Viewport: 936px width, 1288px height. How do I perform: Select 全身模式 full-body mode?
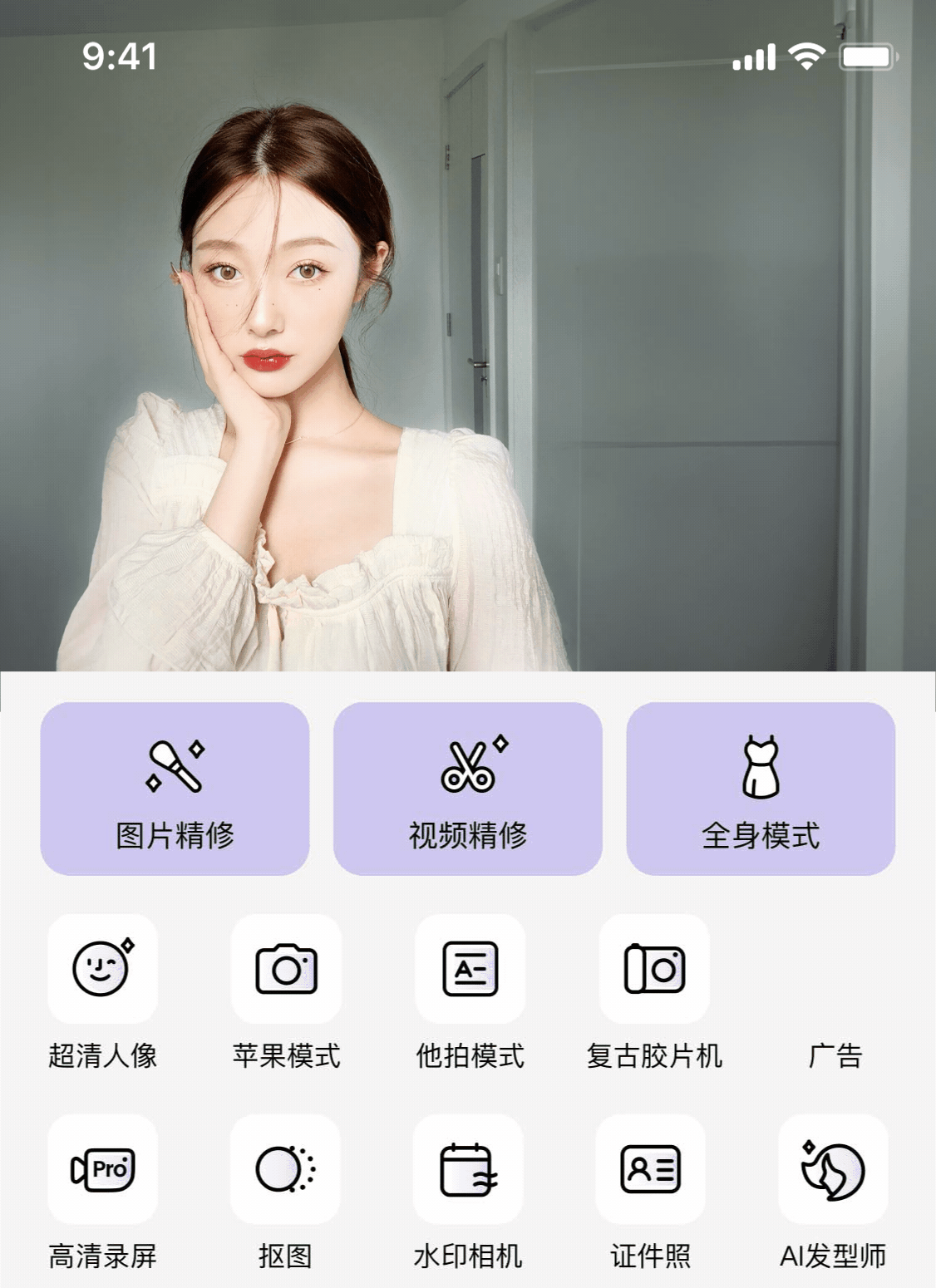[x=760, y=788]
